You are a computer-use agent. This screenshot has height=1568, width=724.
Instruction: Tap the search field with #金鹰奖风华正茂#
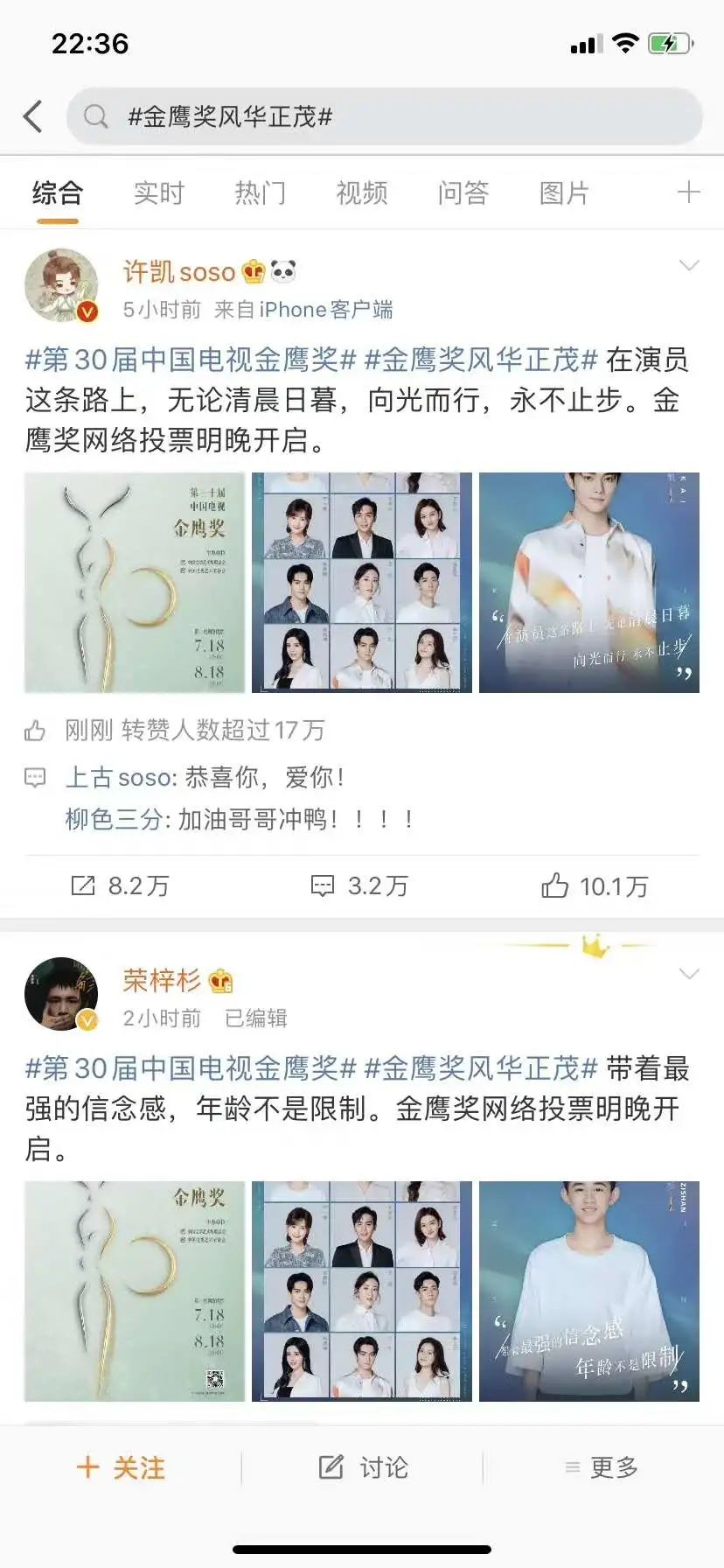click(385, 116)
